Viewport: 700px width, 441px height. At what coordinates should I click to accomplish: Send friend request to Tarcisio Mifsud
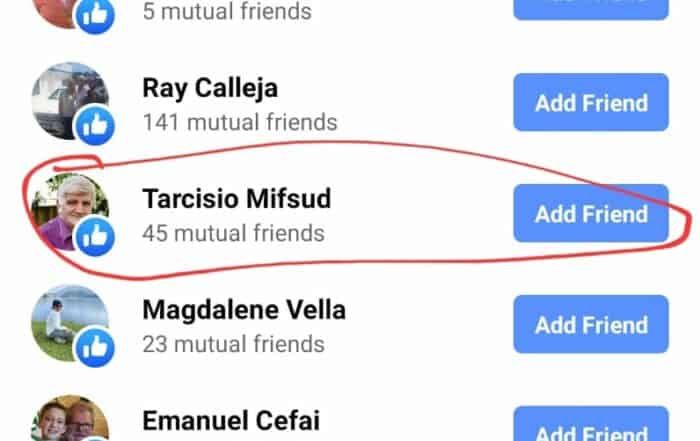click(590, 214)
